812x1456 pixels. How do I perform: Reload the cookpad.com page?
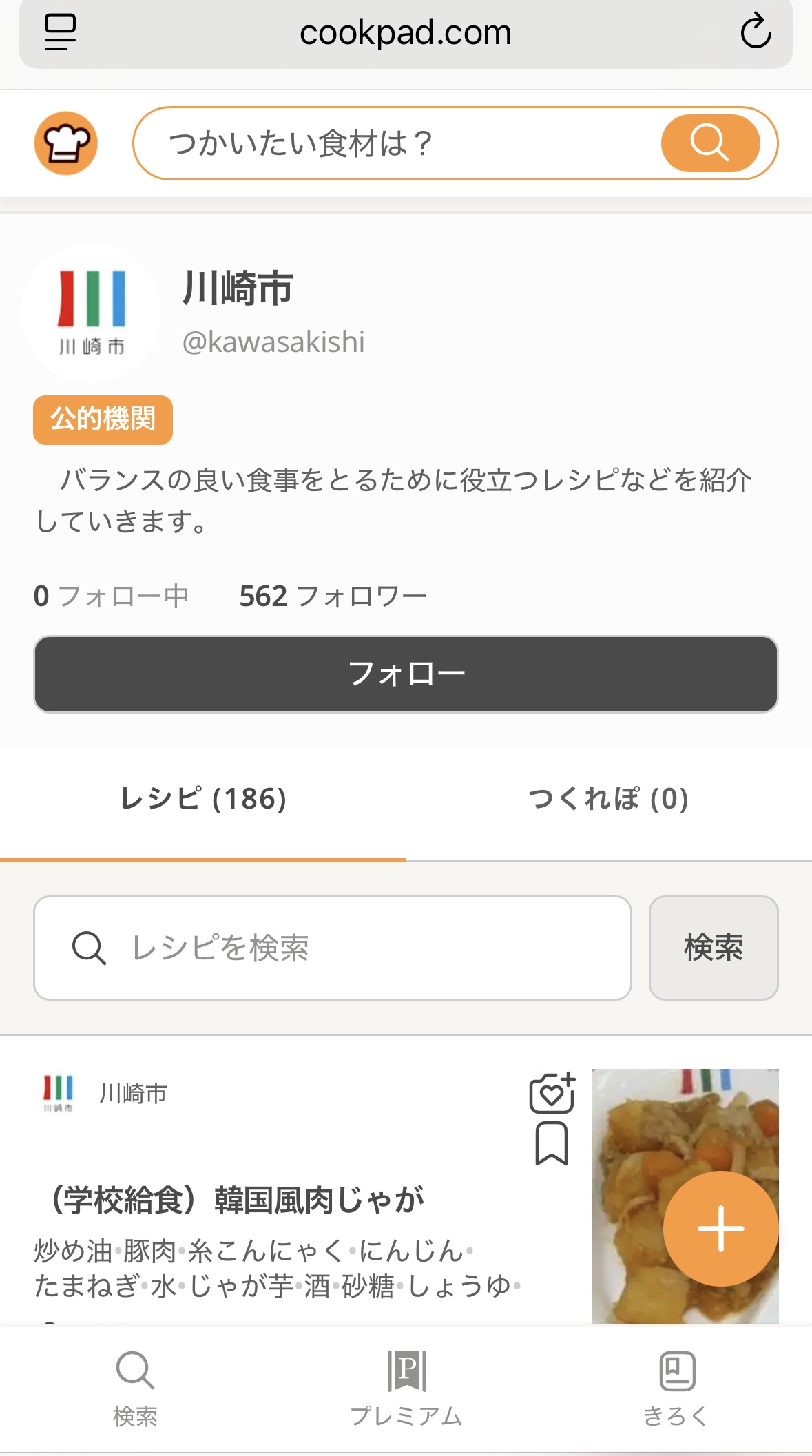tap(755, 32)
